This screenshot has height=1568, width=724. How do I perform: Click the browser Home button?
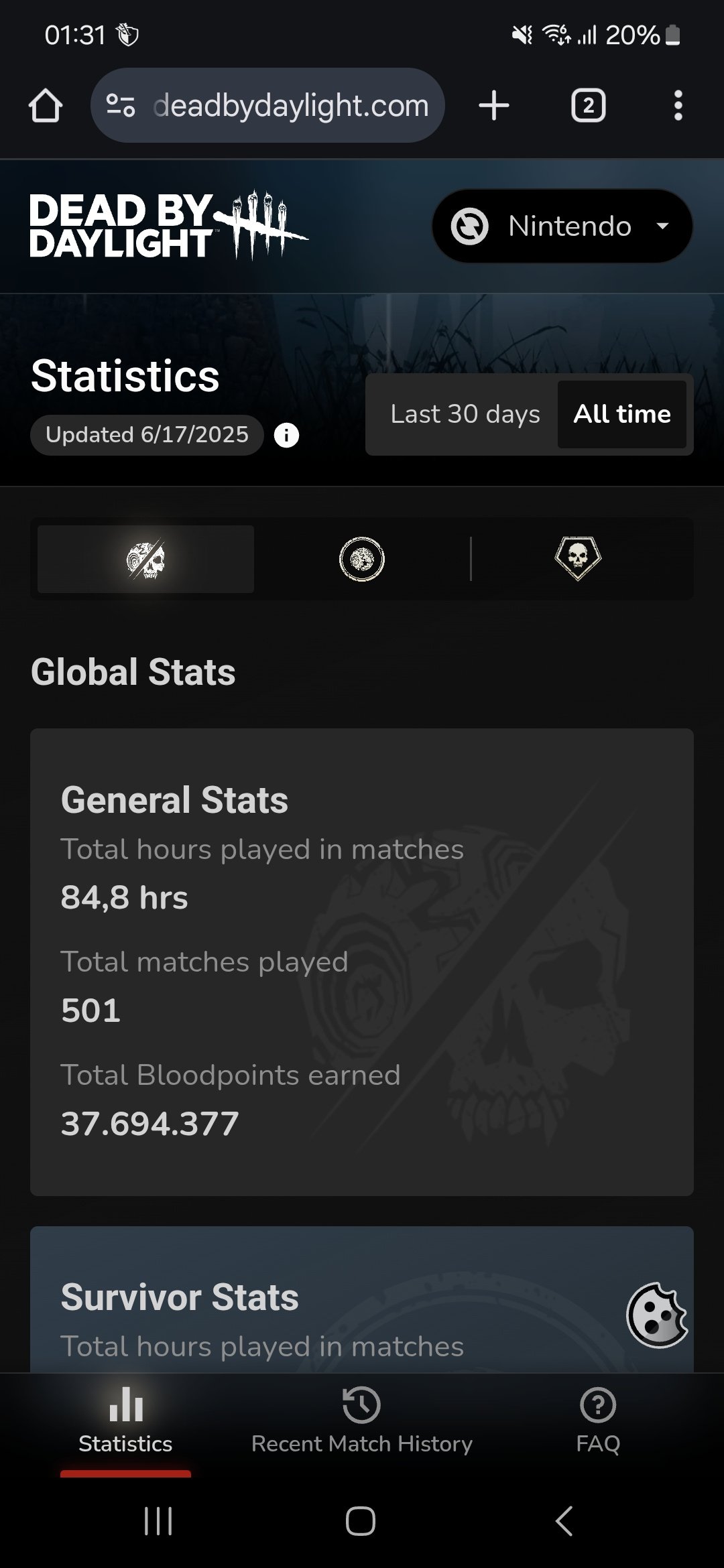[46, 105]
